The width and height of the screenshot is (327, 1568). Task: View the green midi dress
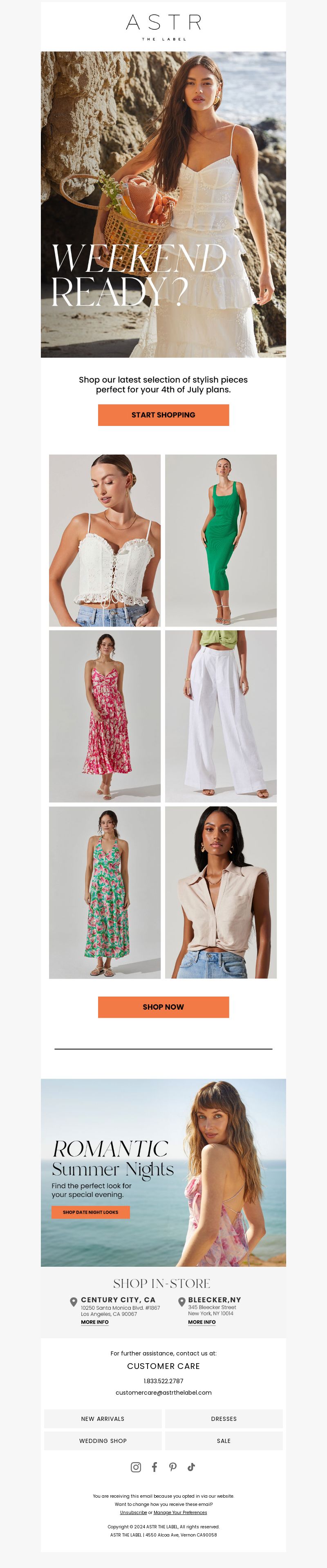220,540
